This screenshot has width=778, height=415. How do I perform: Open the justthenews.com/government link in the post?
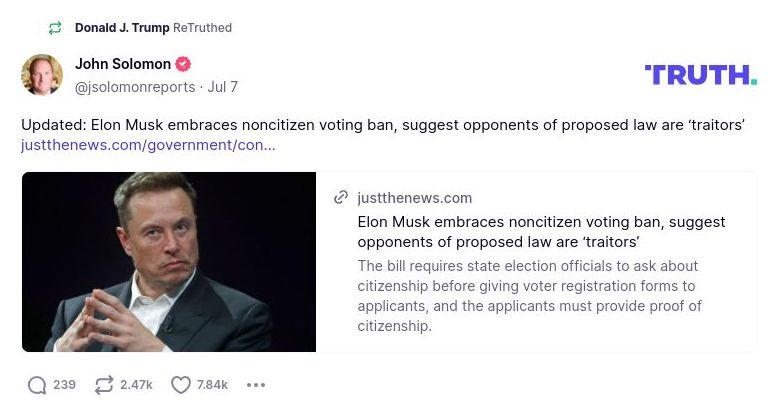tap(148, 146)
